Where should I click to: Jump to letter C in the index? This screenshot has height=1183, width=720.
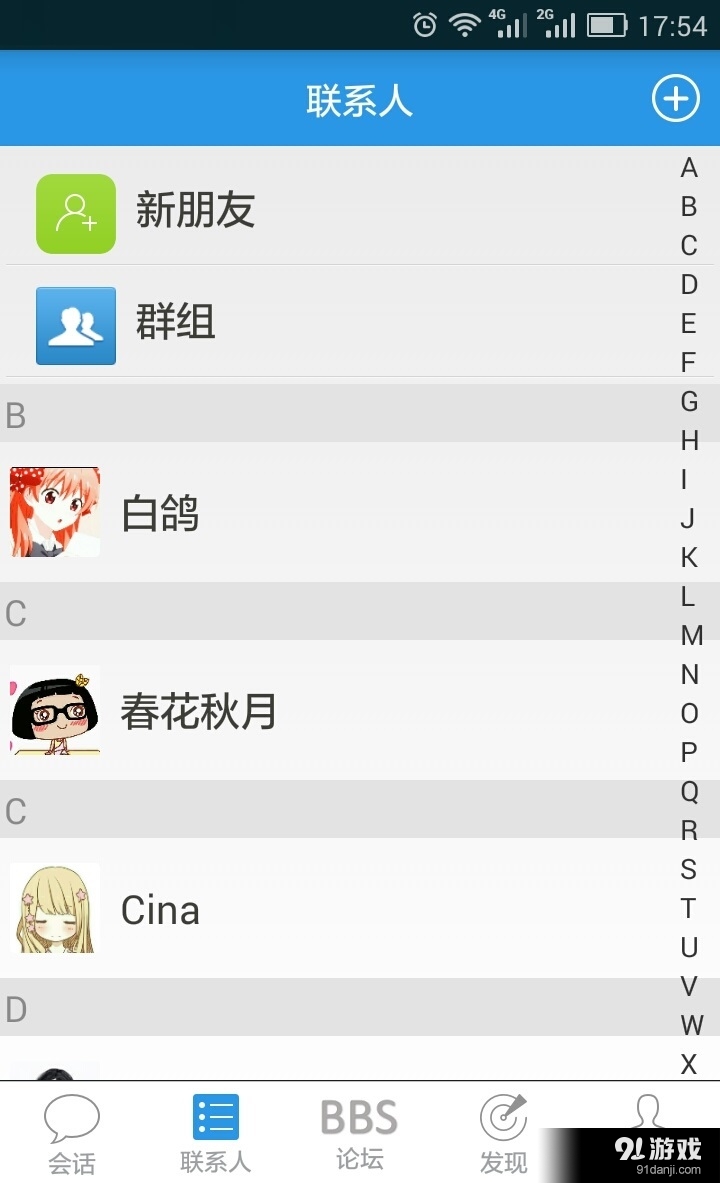[688, 245]
